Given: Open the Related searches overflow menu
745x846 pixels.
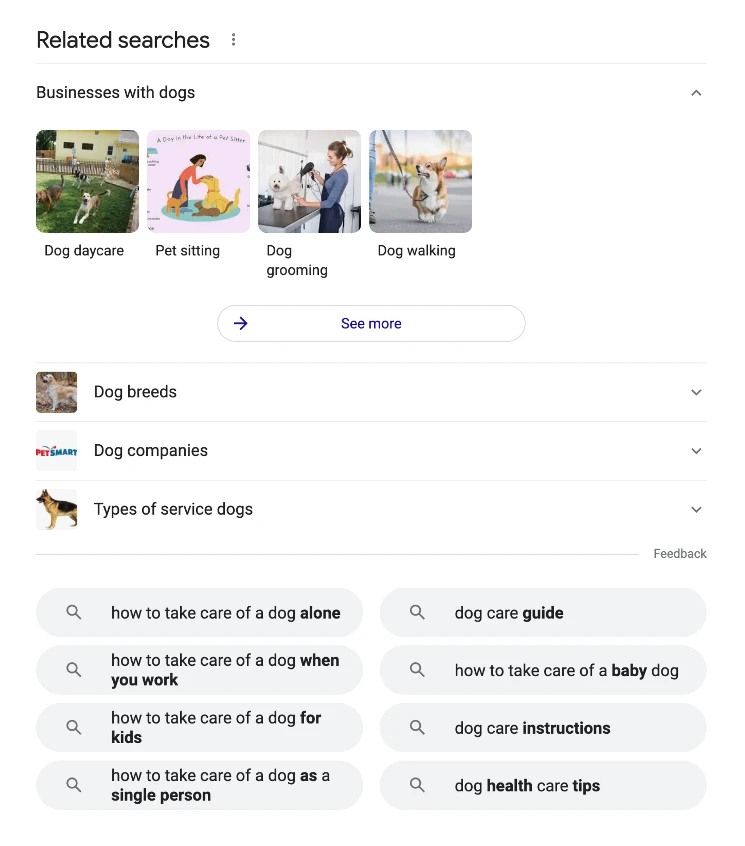Looking at the screenshot, I should 233,40.
